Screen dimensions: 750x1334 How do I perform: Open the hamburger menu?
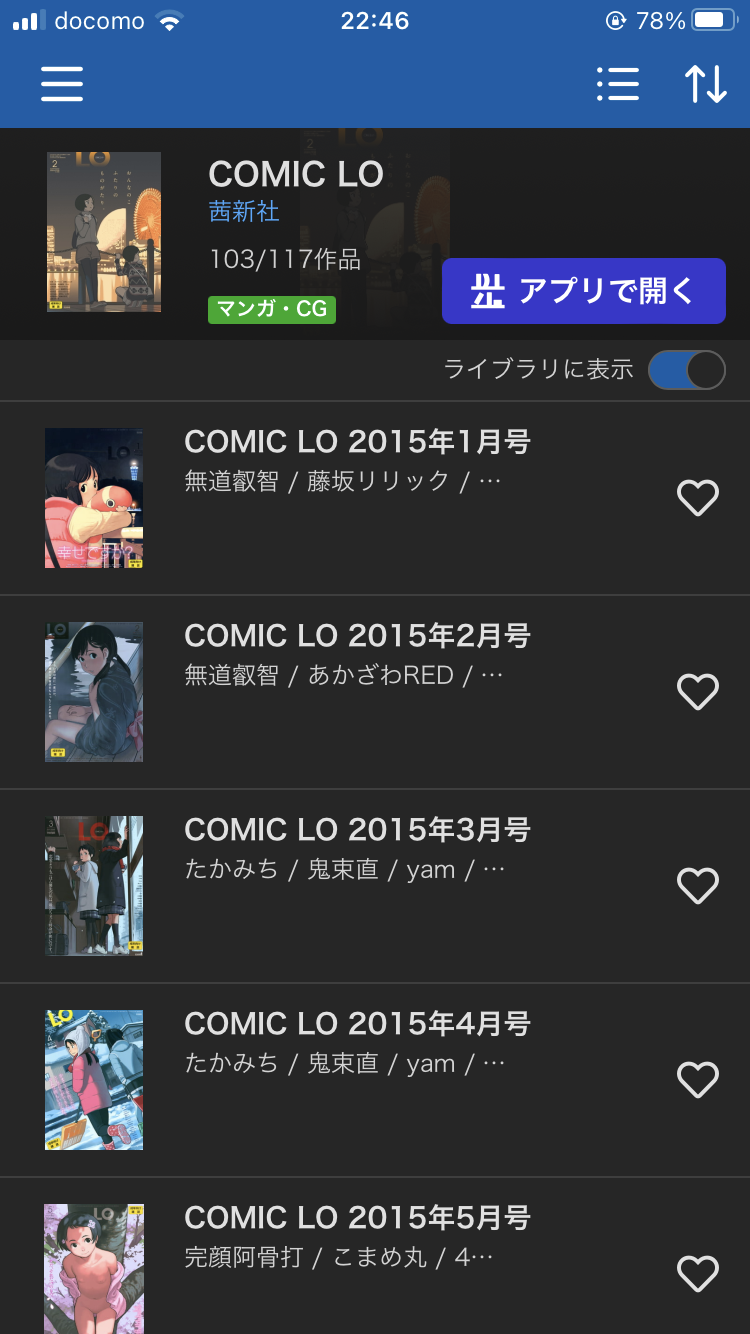tap(62, 84)
